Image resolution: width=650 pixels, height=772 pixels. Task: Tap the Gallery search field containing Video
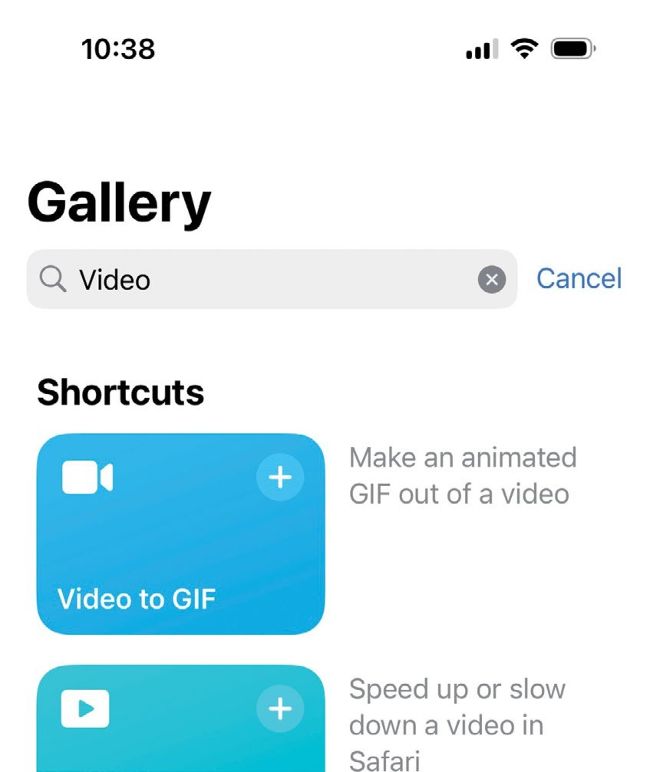point(260,280)
